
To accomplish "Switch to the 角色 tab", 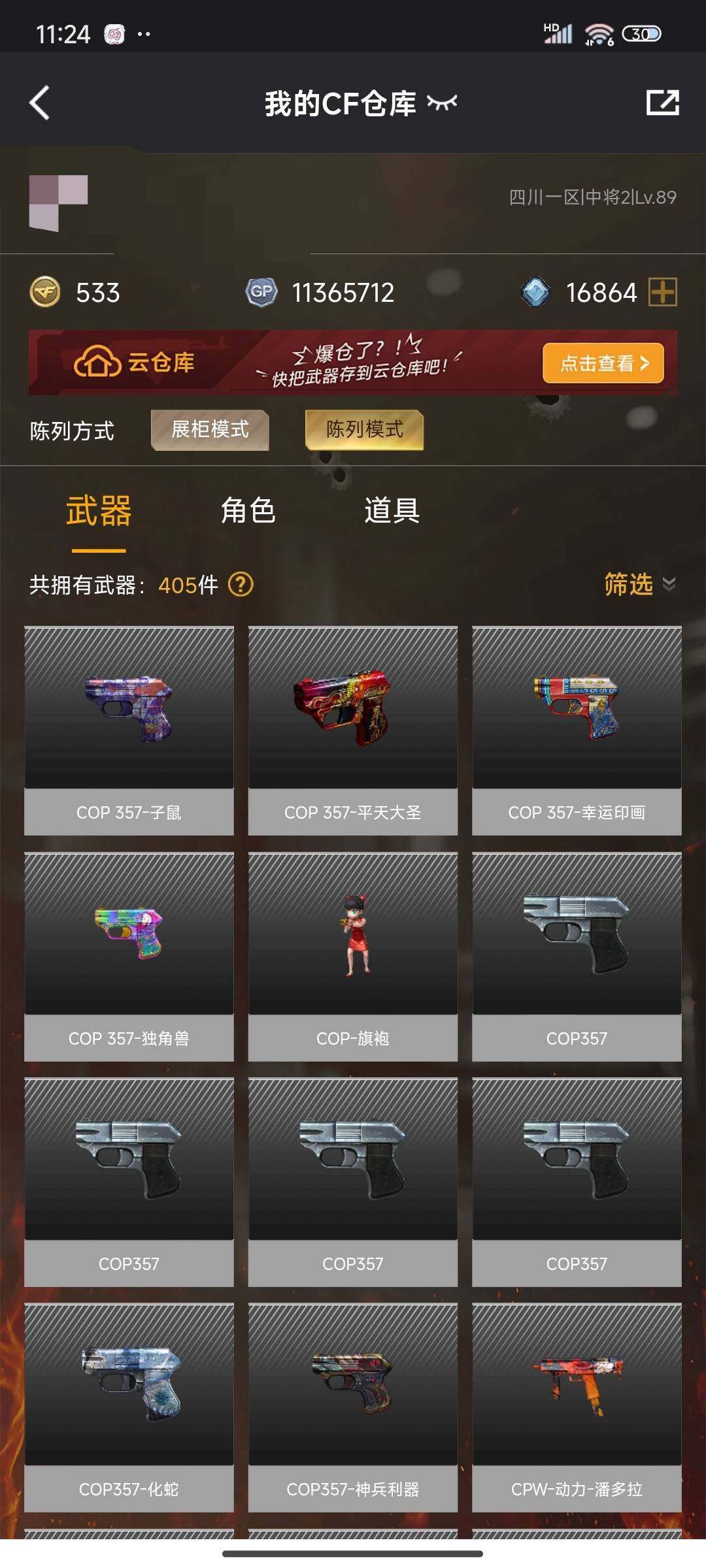I will tap(248, 511).
